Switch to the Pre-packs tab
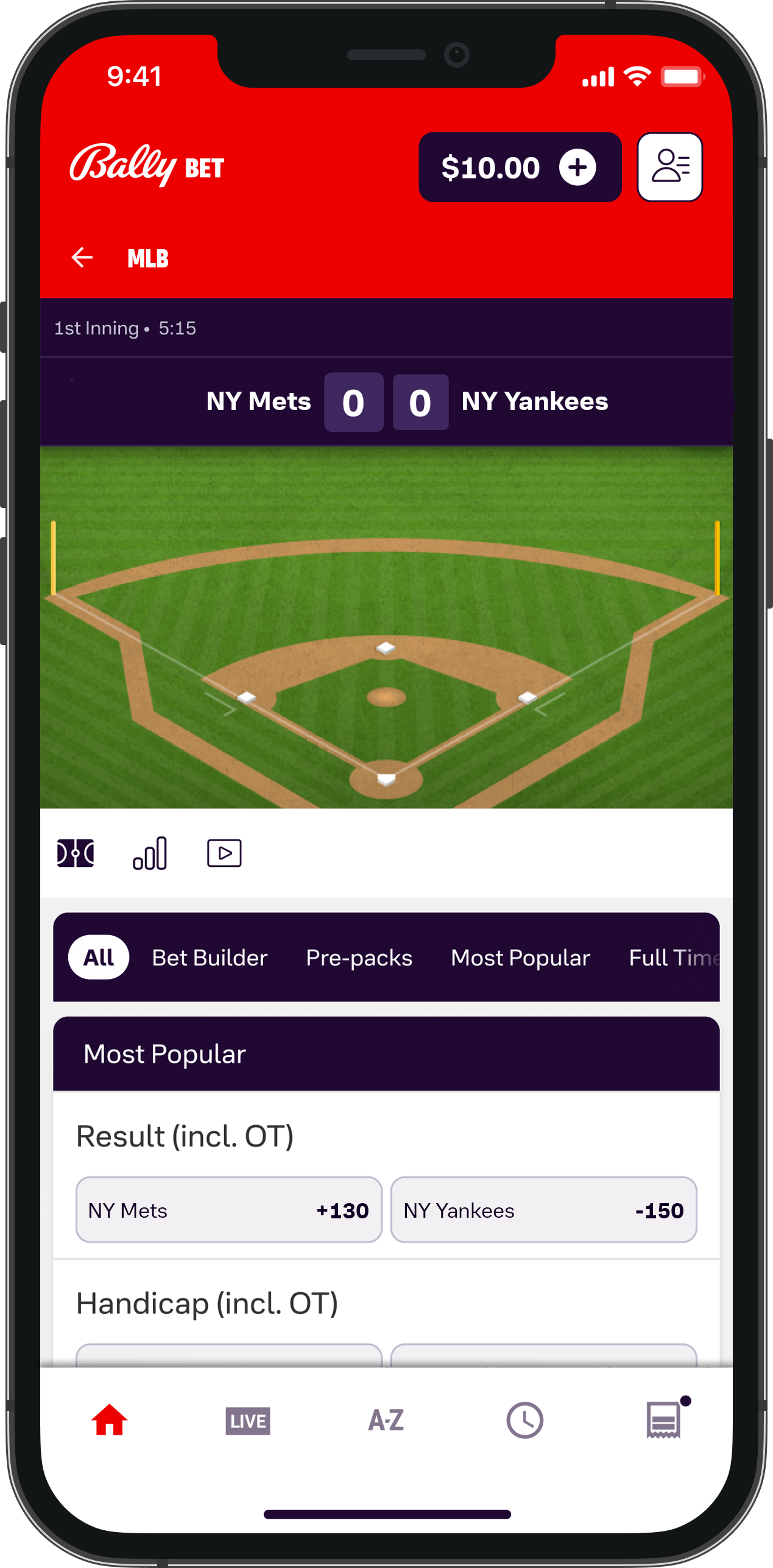773x1568 pixels. 359,958
